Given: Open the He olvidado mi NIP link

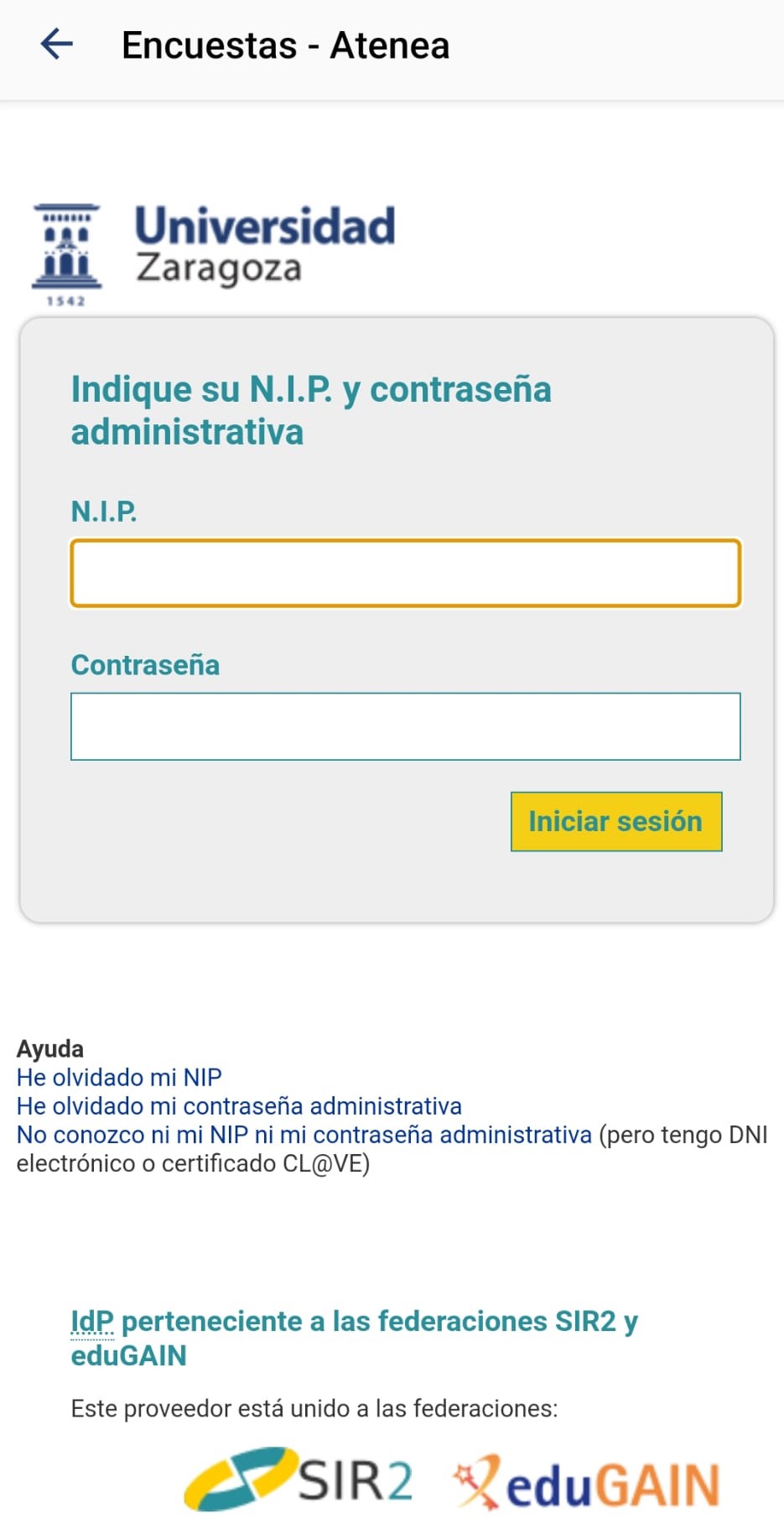Looking at the screenshot, I should pos(119,1077).
